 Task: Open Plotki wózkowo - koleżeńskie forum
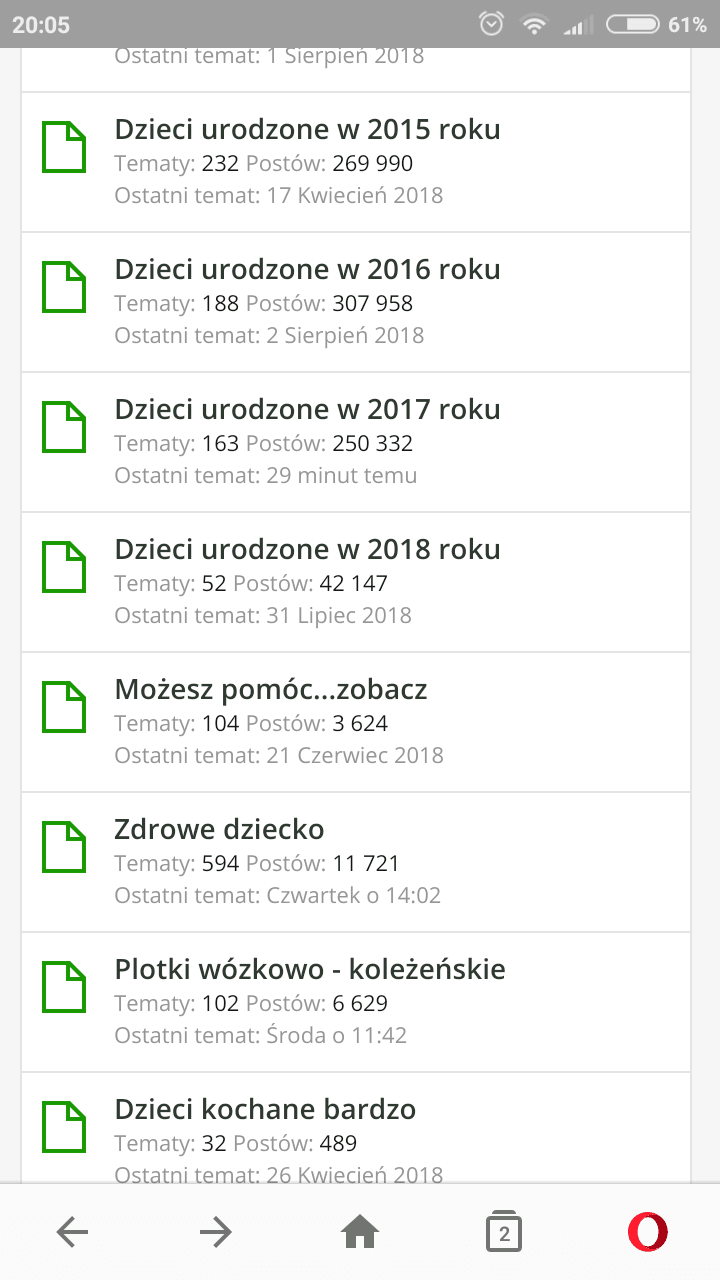pos(310,970)
